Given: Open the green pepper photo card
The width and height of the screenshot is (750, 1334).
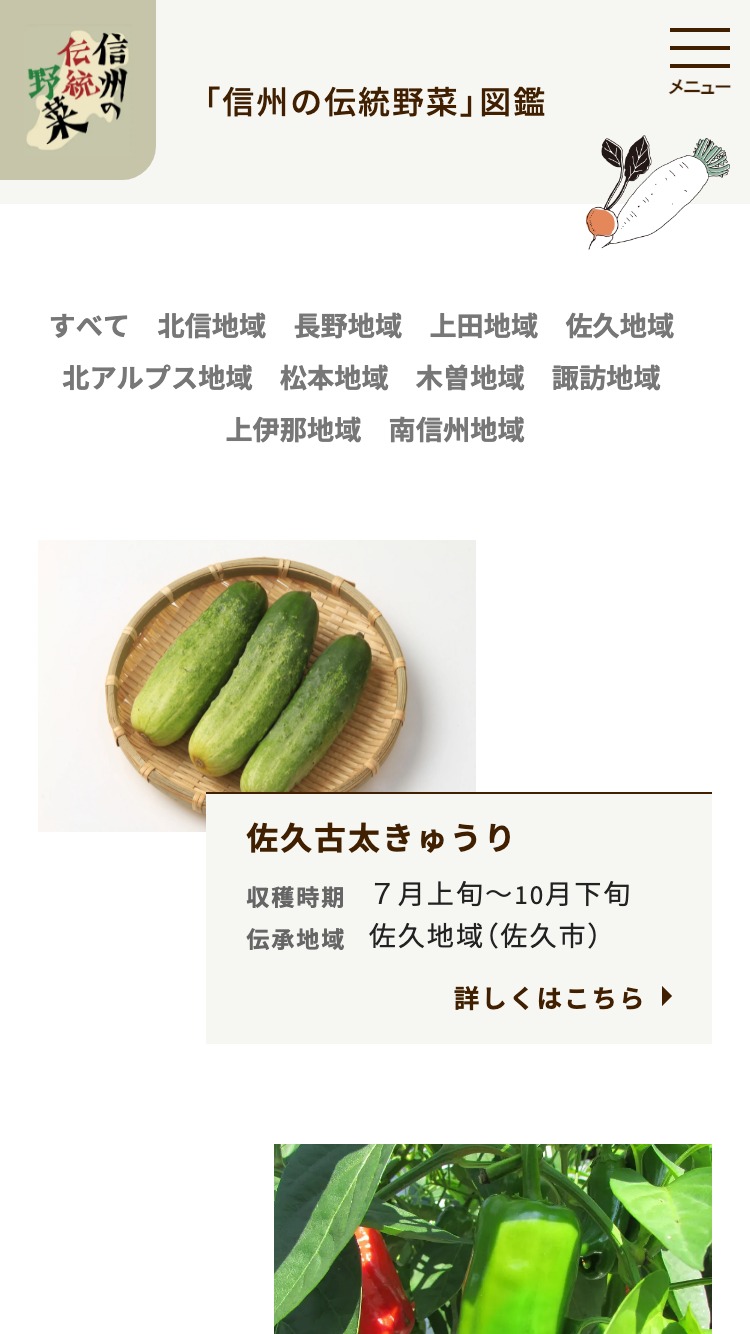Looking at the screenshot, I should click(493, 1240).
